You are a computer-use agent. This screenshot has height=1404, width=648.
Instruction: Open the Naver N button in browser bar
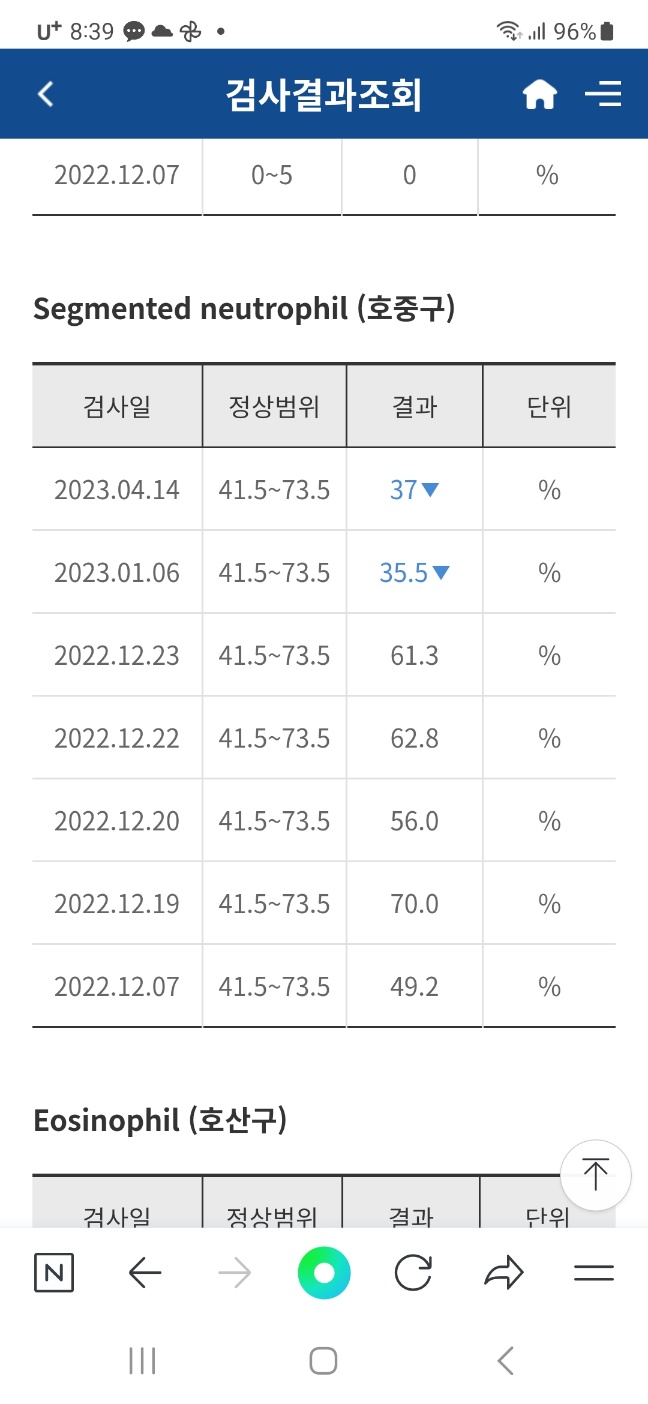[54, 1273]
